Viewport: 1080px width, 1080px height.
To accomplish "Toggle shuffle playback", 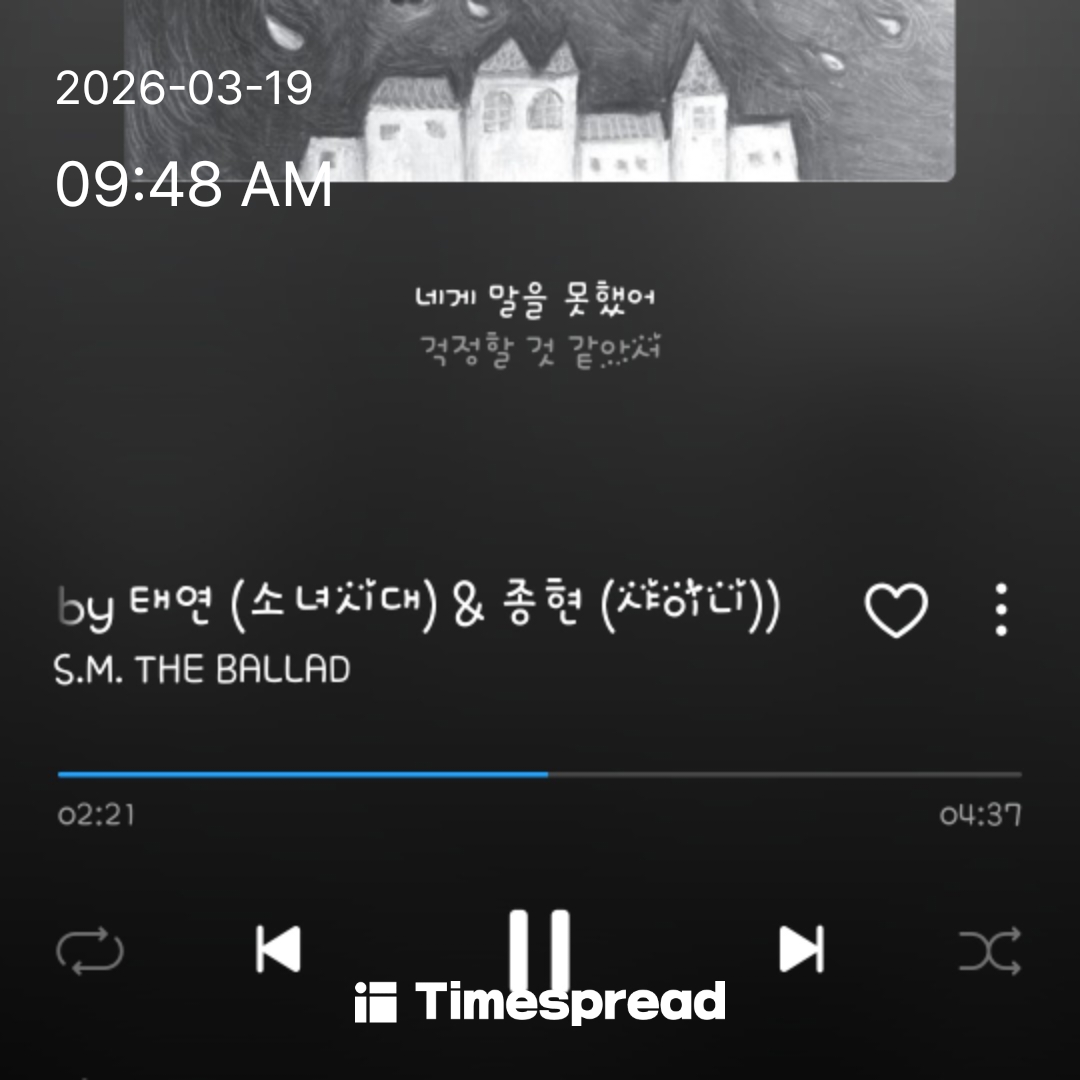I will point(990,951).
